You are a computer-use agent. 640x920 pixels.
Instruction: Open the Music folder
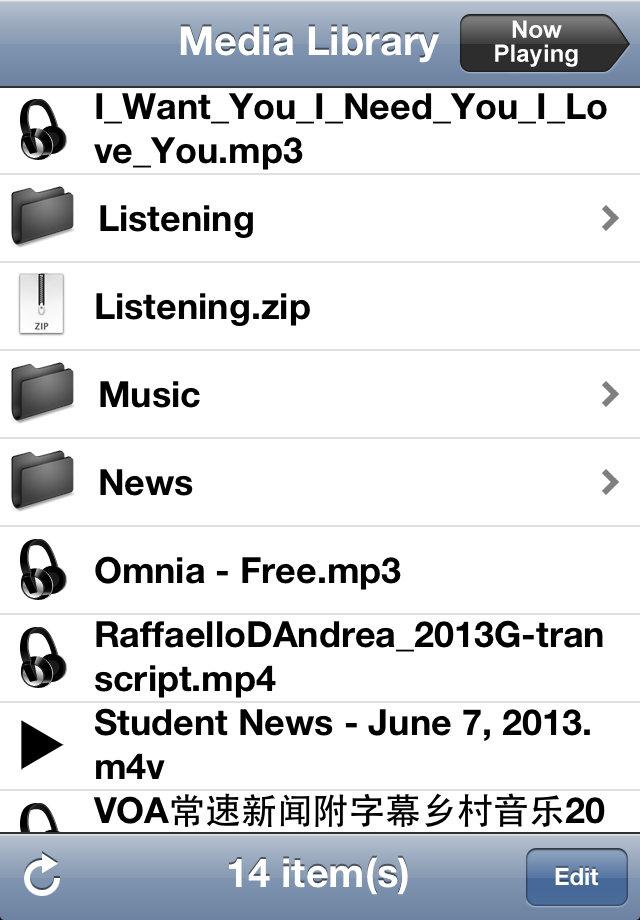tap(320, 395)
